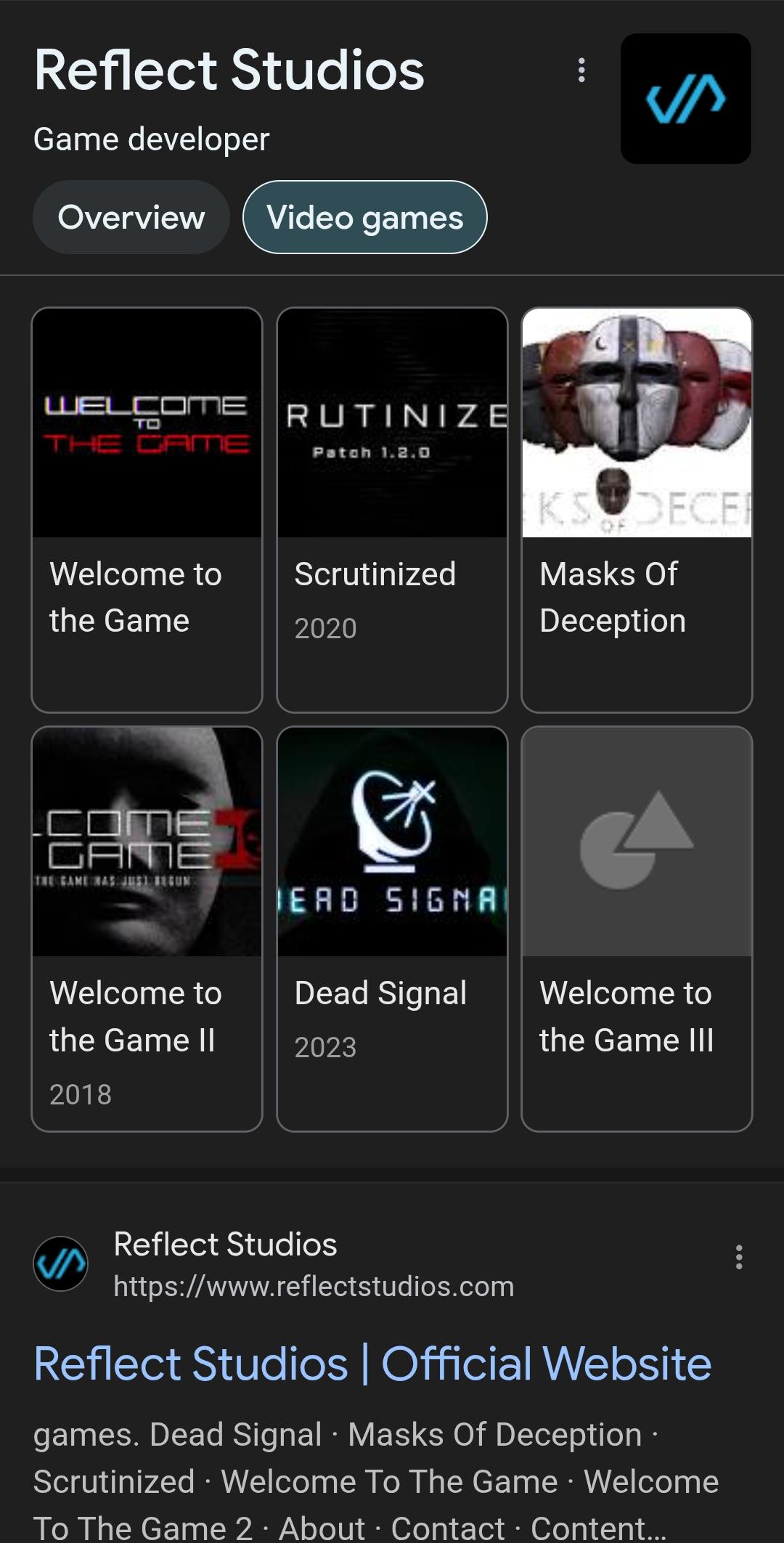The height and width of the screenshot is (1543, 784).
Task: Tap the Reflect Studios logo thumbnail
Action: 685,99
